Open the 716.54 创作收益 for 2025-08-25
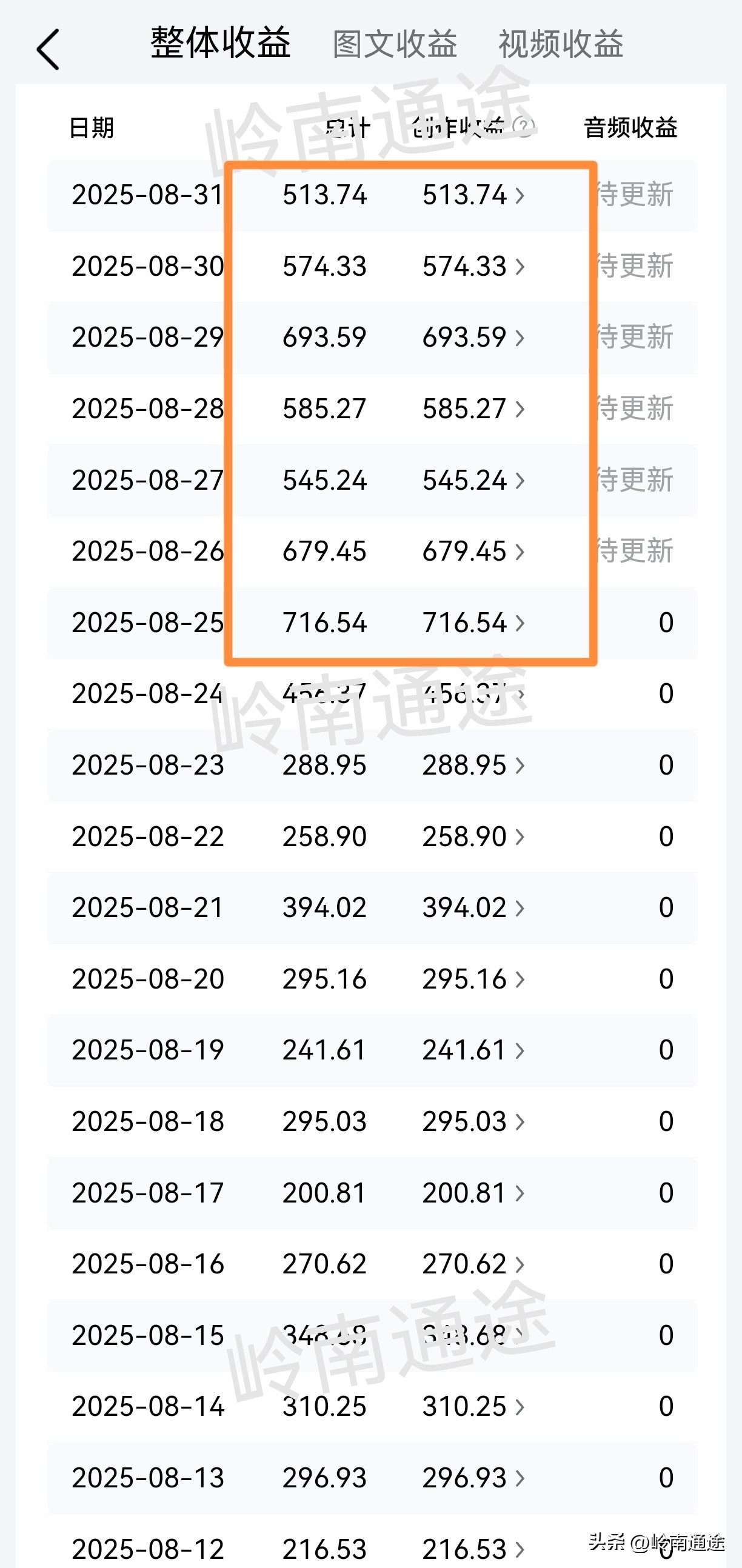Viewport: 742px width, 1568px height. pyautogui.click(x=472, y=622)
